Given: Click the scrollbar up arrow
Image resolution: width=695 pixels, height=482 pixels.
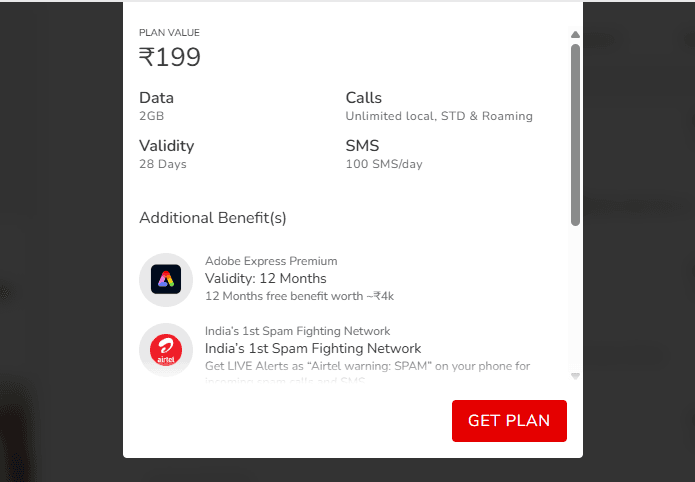Looking at the screenshot, I should 575,35.
